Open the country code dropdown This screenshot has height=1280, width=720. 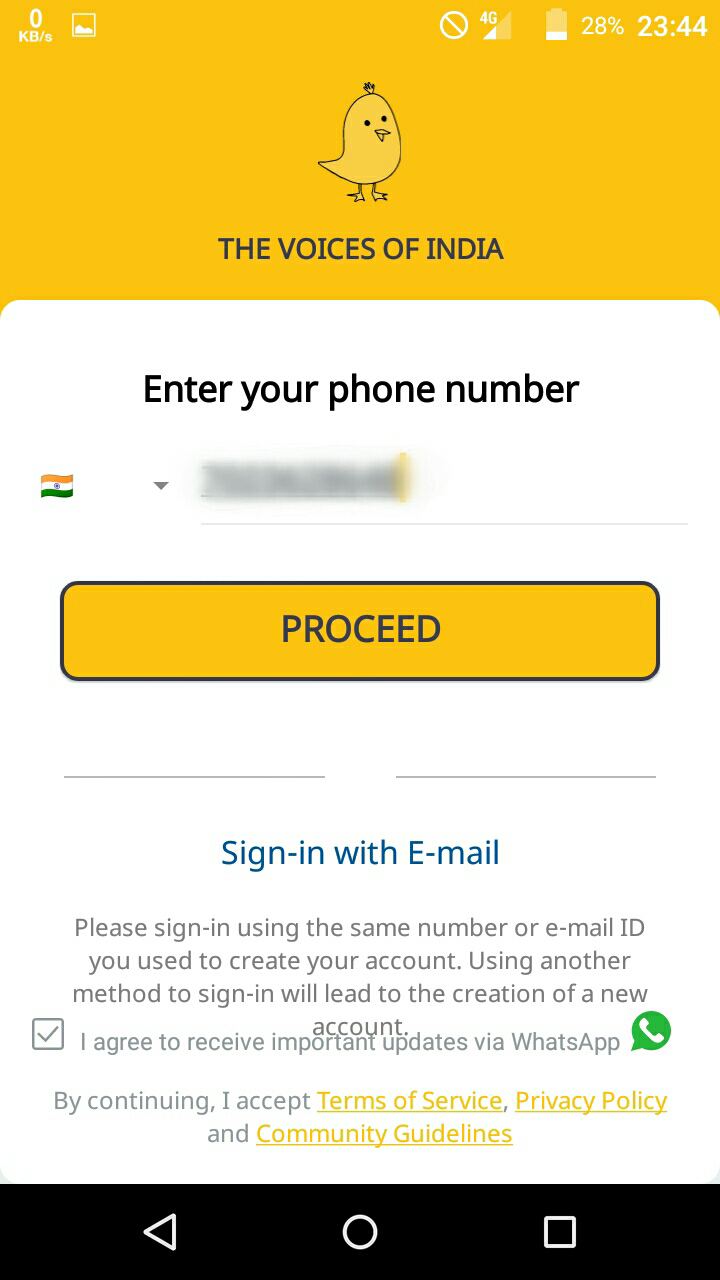[160, 486]
